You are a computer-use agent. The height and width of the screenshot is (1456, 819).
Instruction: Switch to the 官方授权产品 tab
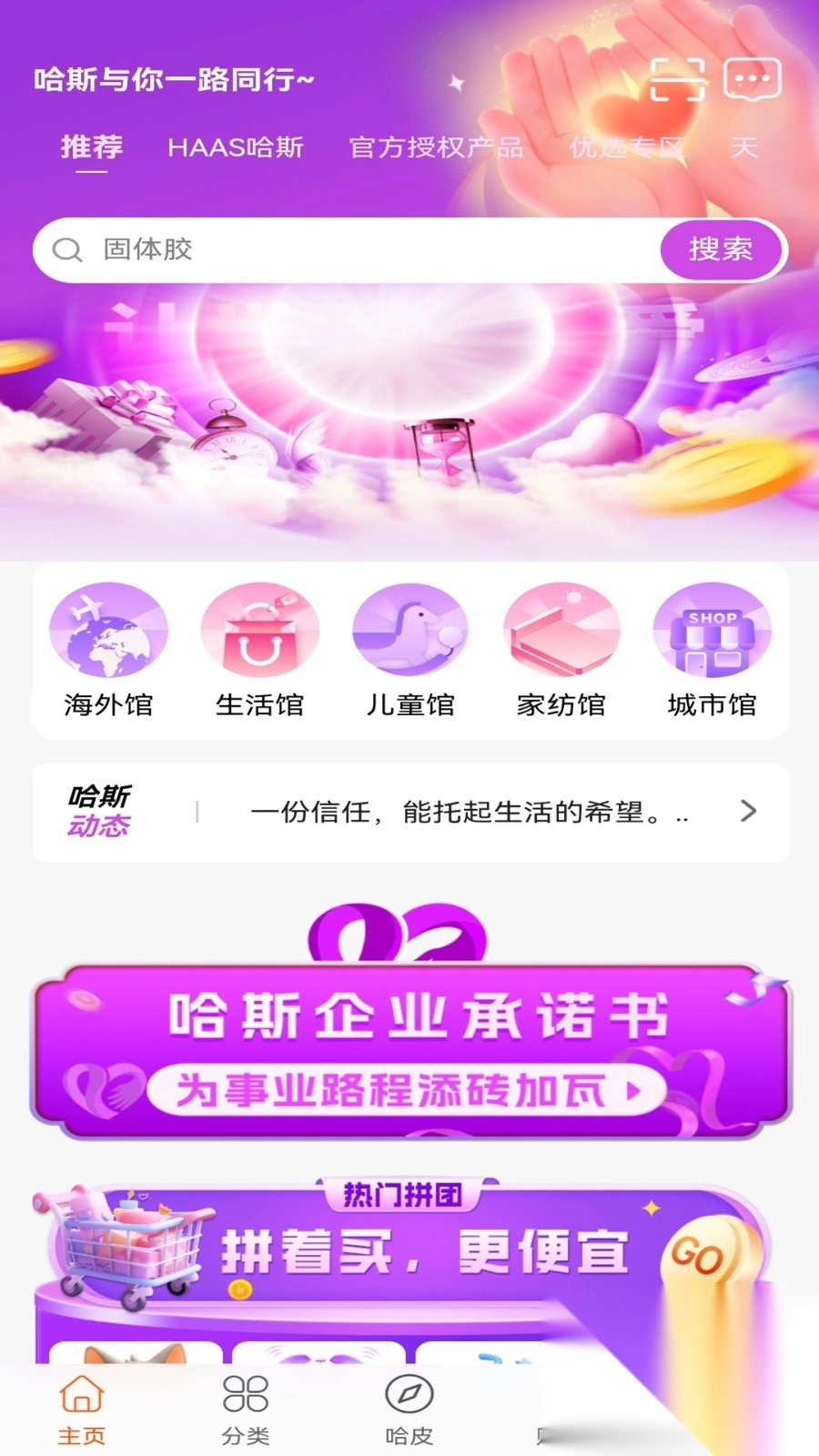tap(436, 147)
